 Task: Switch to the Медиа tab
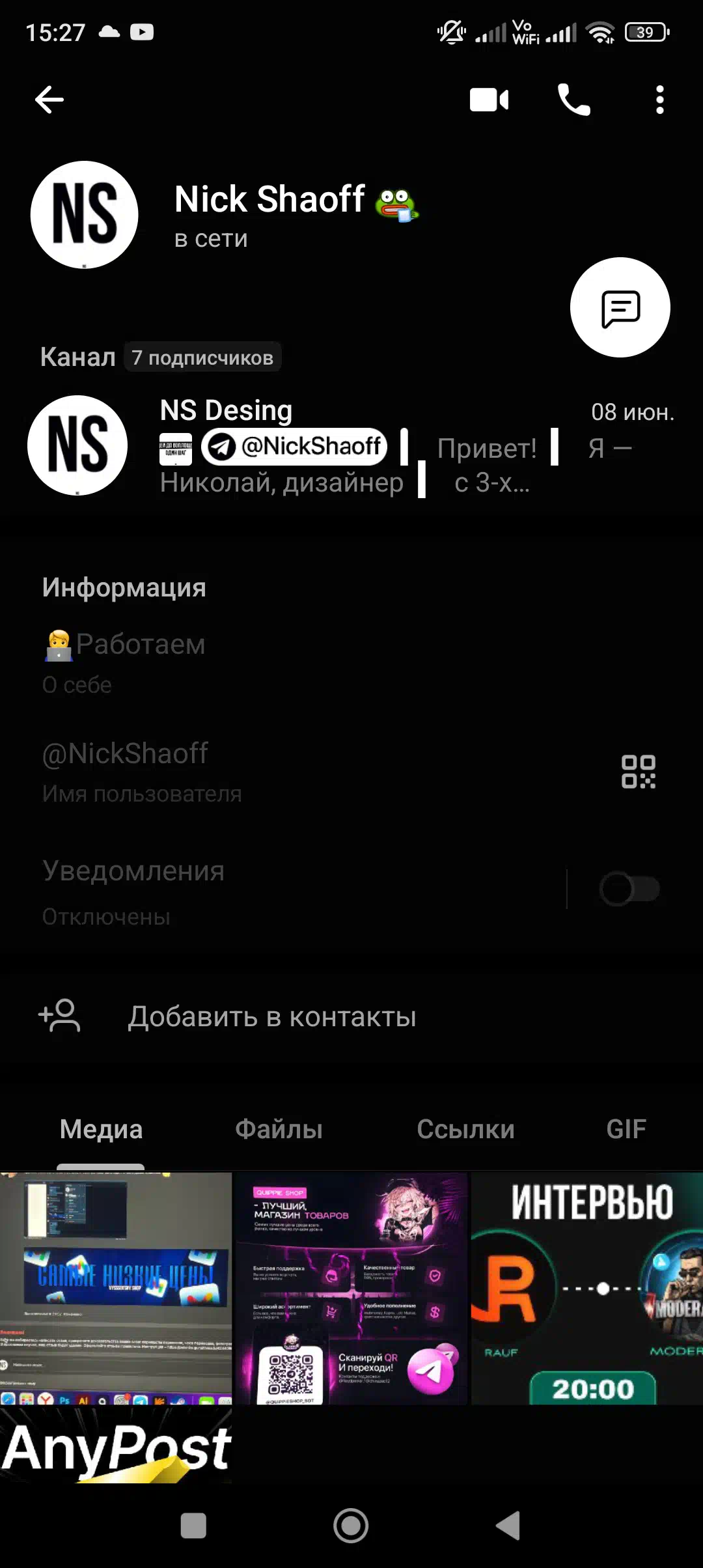(101, 1130)
